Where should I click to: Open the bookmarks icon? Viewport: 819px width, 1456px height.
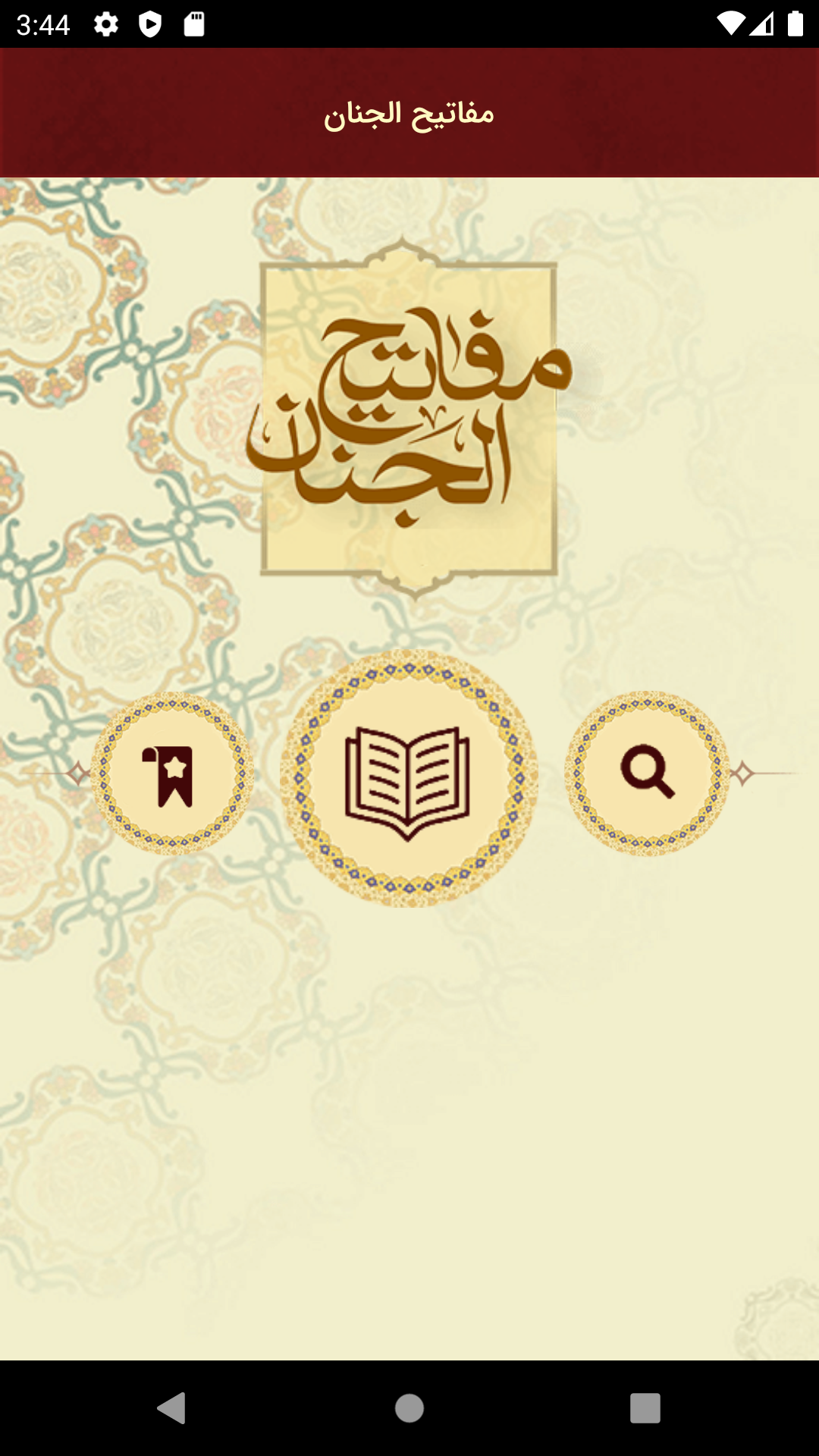pos(172,774)
